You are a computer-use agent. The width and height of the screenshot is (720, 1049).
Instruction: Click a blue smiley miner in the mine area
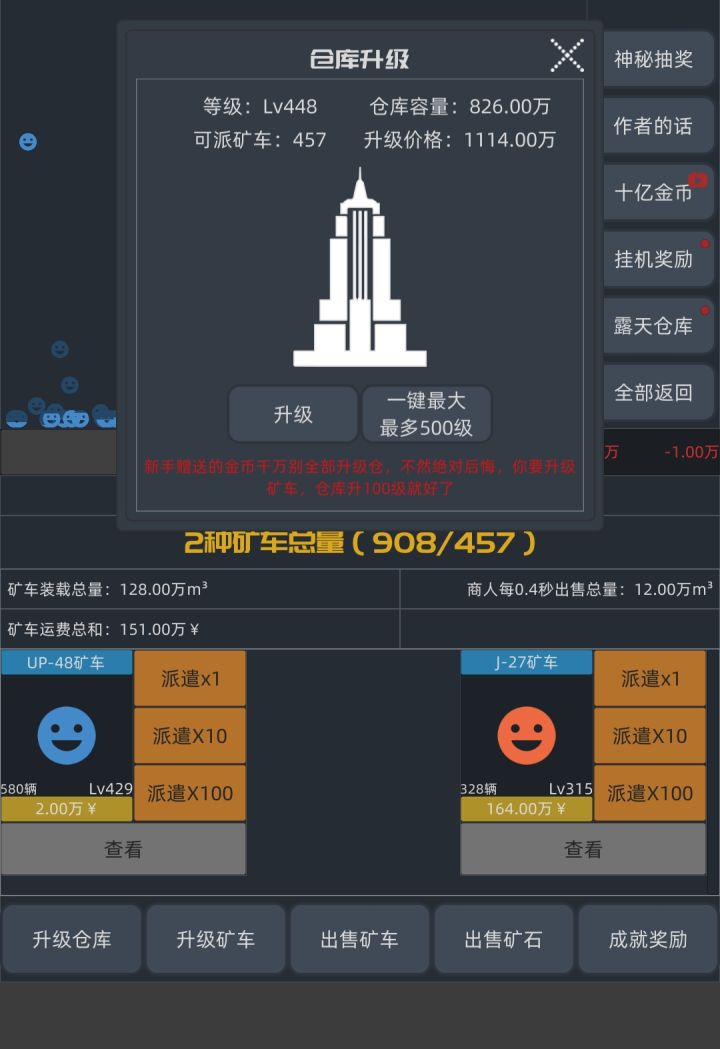(x=27, y=142)
